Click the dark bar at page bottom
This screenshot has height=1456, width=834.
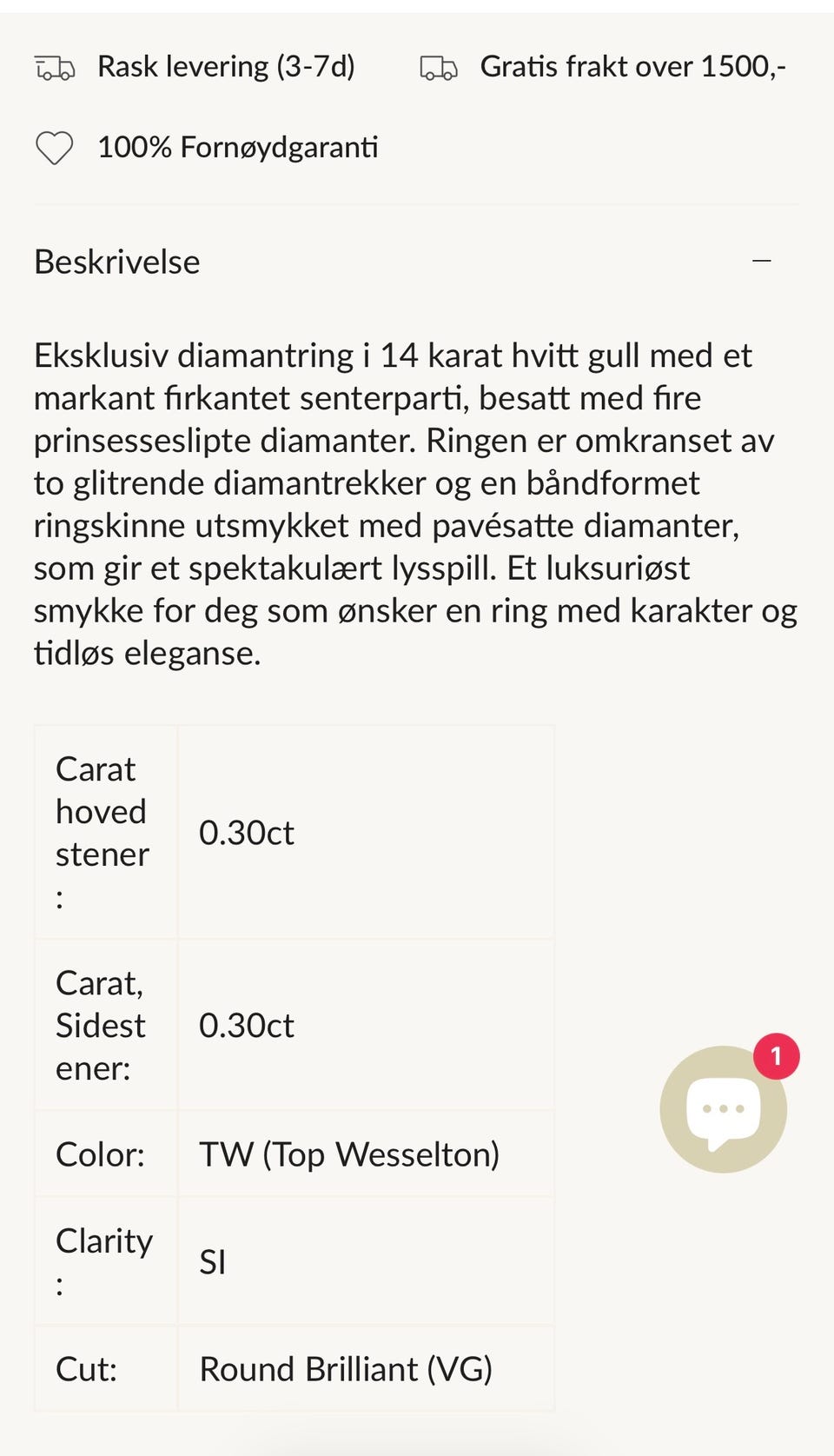click(417, 1447)
